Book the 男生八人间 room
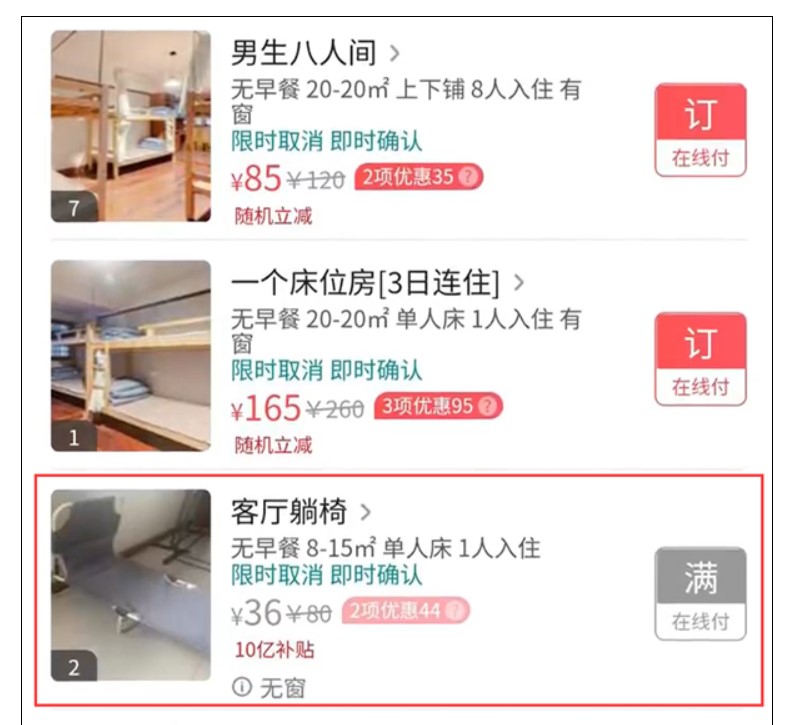Viewport: 793px width, 725px height. [700, 130]
